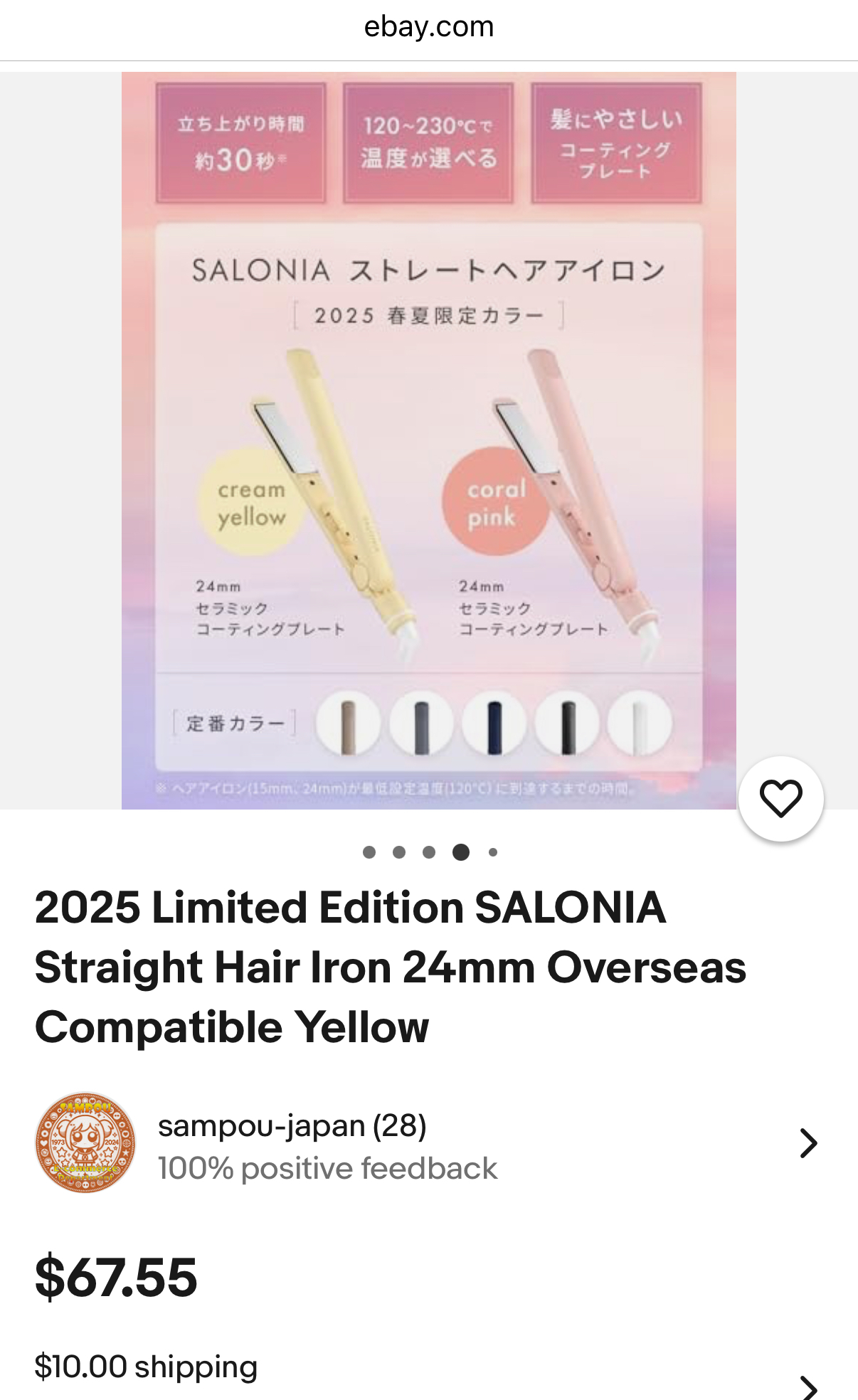The height and width of the screenshot is (1400, 858).
Task: Expand the $10.00 shipping details chevron
Action: pyautogui.click(x=808, y=1386)
